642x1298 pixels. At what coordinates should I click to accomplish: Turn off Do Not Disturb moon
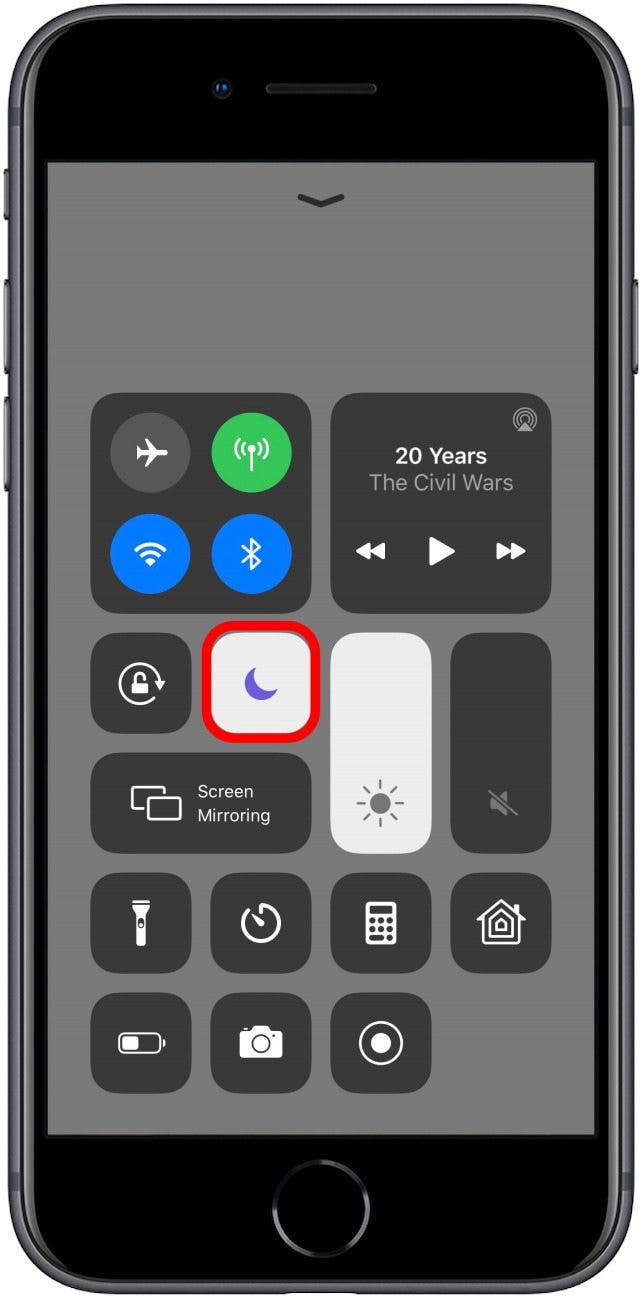click(x=260, y=683)
